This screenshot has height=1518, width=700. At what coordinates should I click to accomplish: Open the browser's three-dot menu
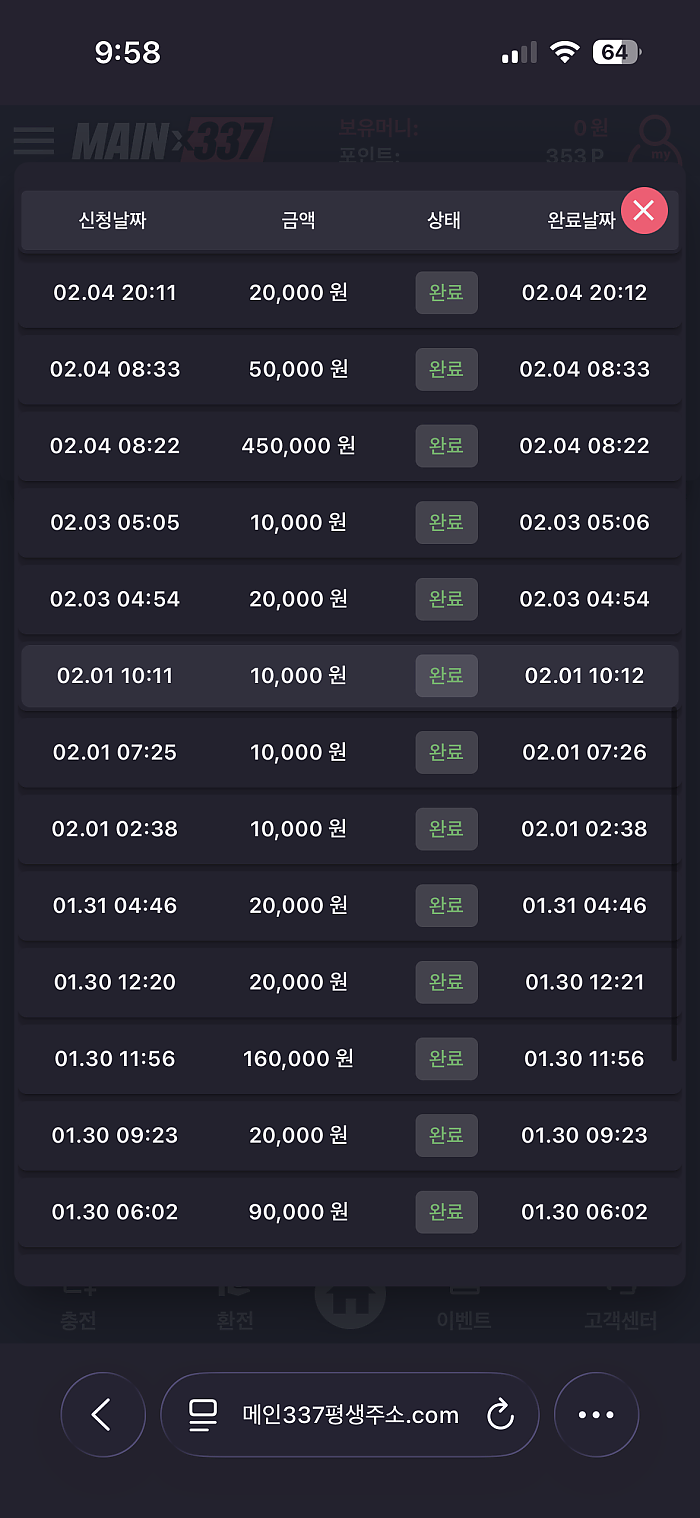[596, 1414]
